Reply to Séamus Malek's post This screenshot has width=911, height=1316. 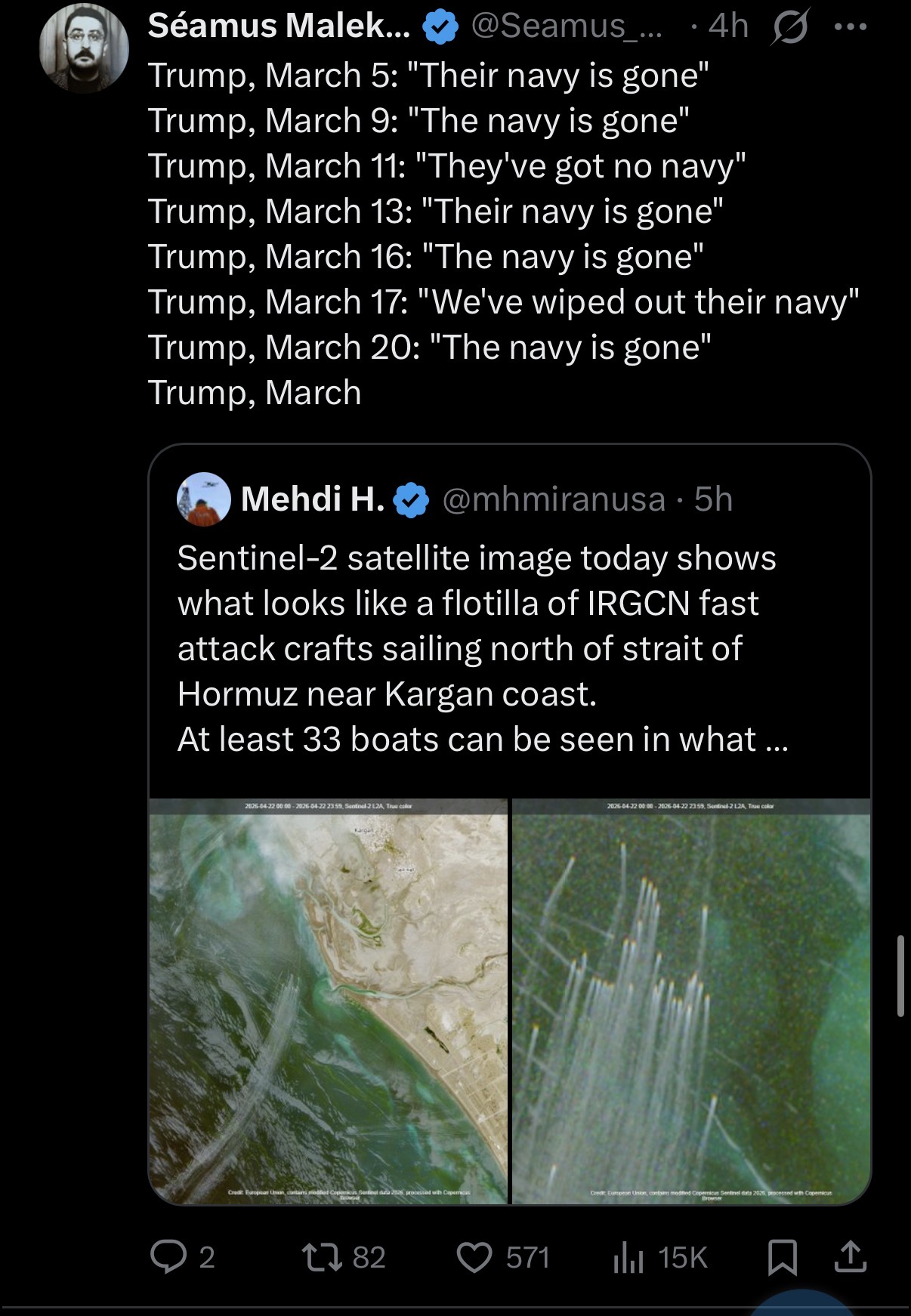coord(183,1257)
